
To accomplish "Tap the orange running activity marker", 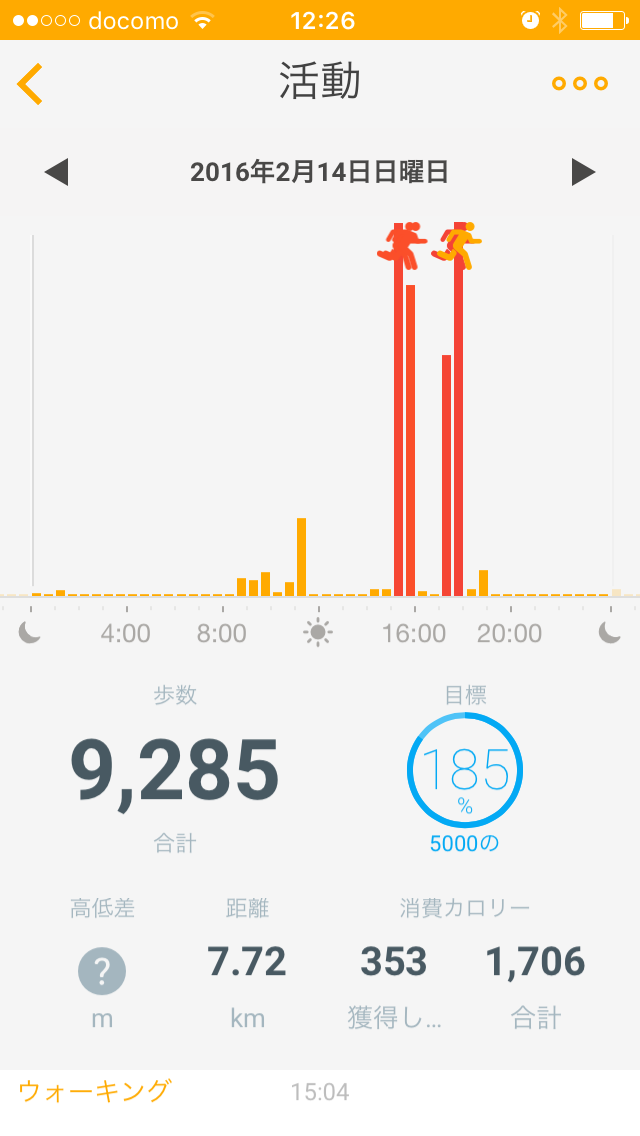I will click(457, 245).
